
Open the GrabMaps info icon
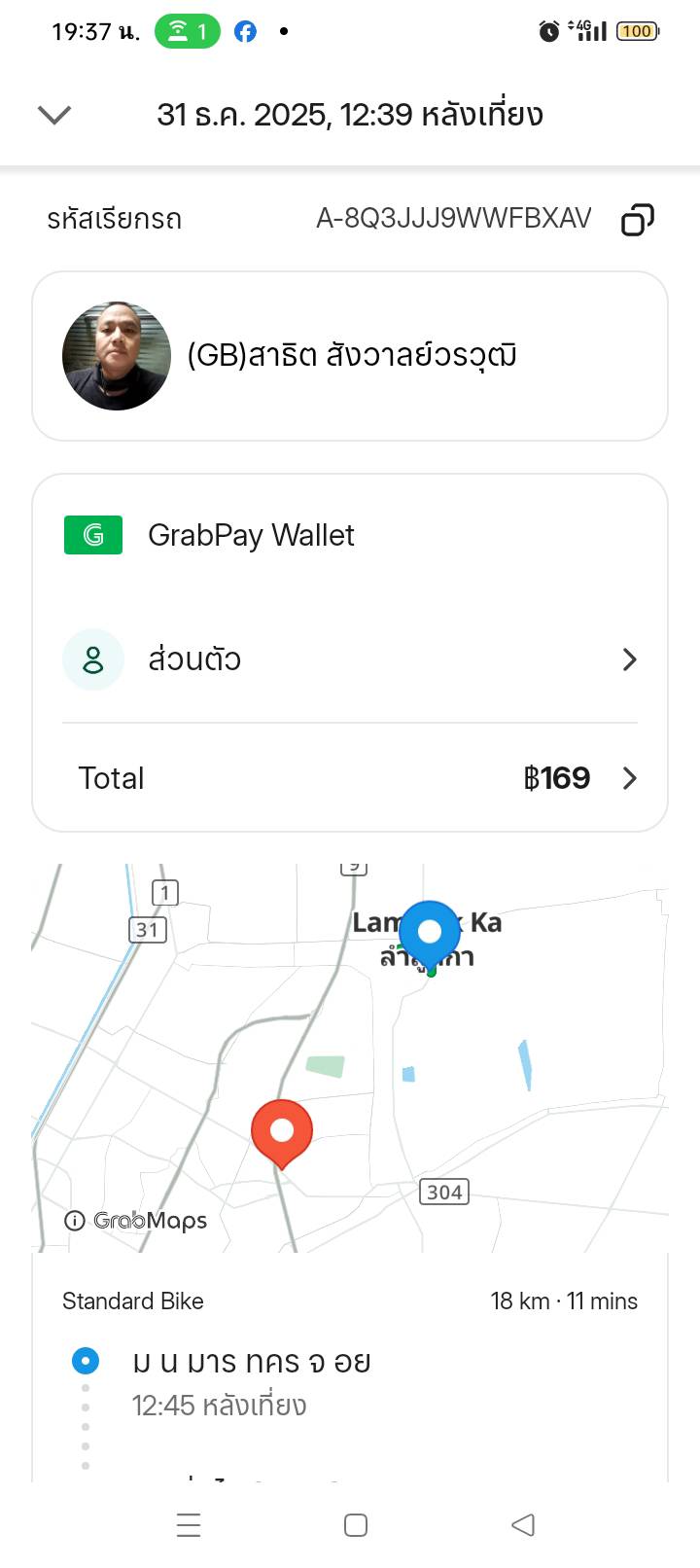click(74, 1220)
